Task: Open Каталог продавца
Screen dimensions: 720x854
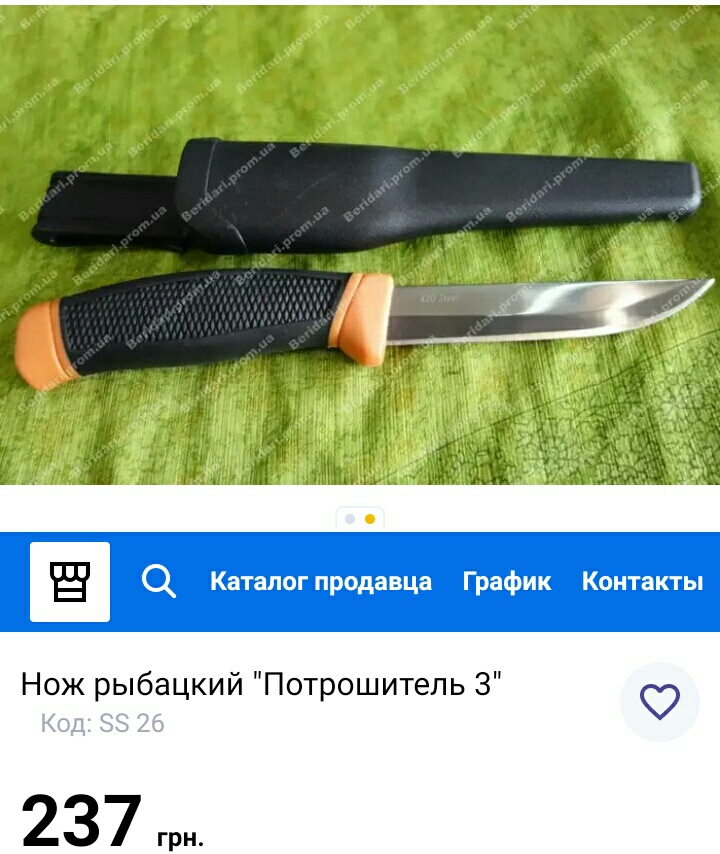Action: 320,581
